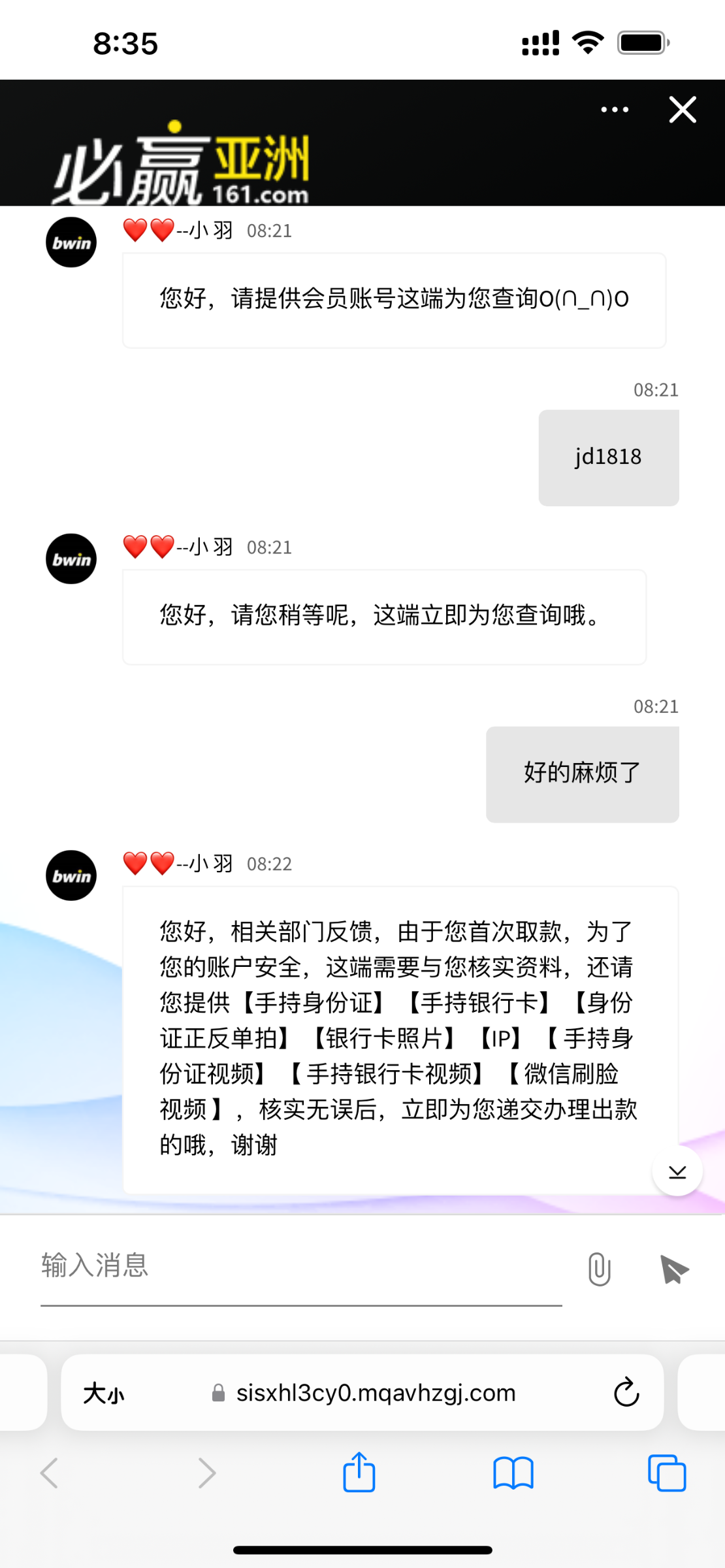
Task: Attach a file with the paperclip icon
Action: pyautogui.click(x=599, y=1269)
